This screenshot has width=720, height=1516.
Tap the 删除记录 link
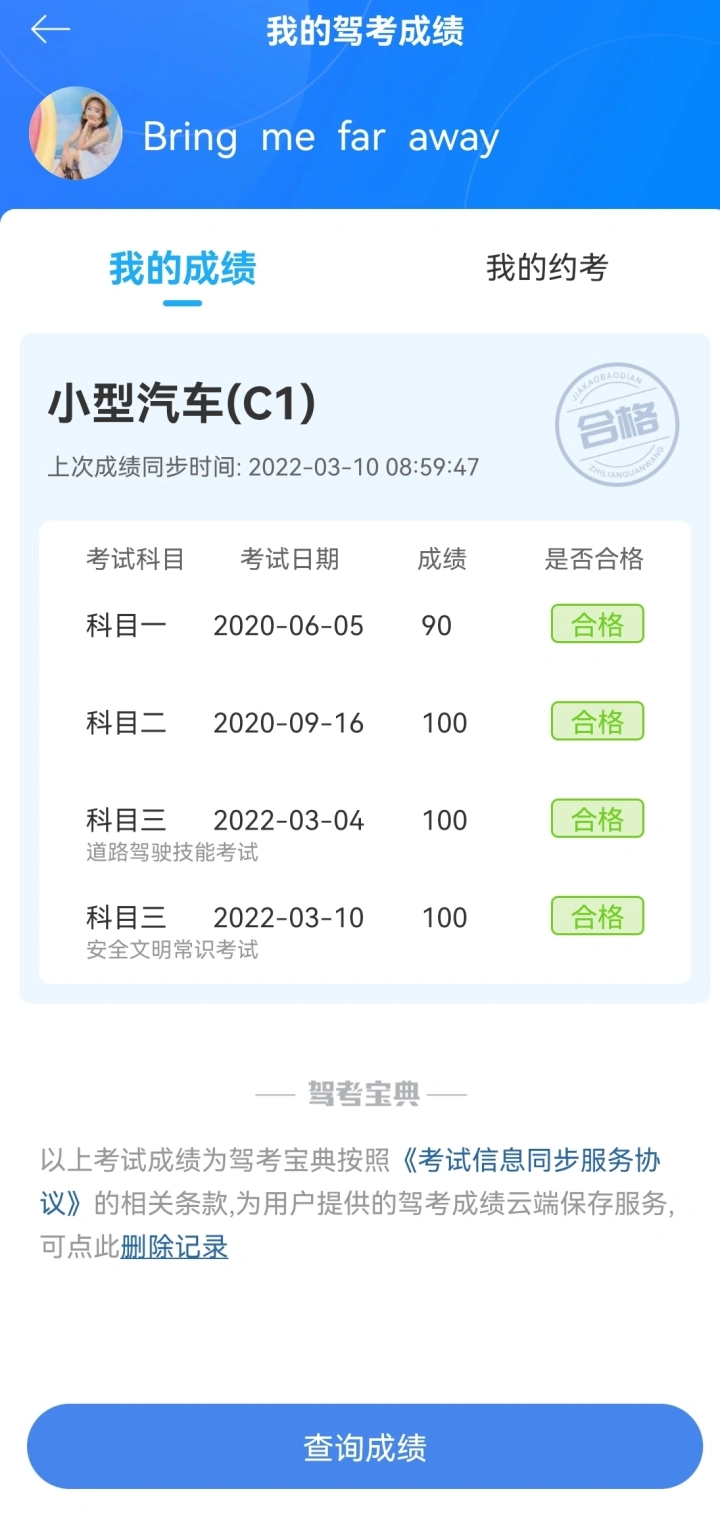[175, 1247]
